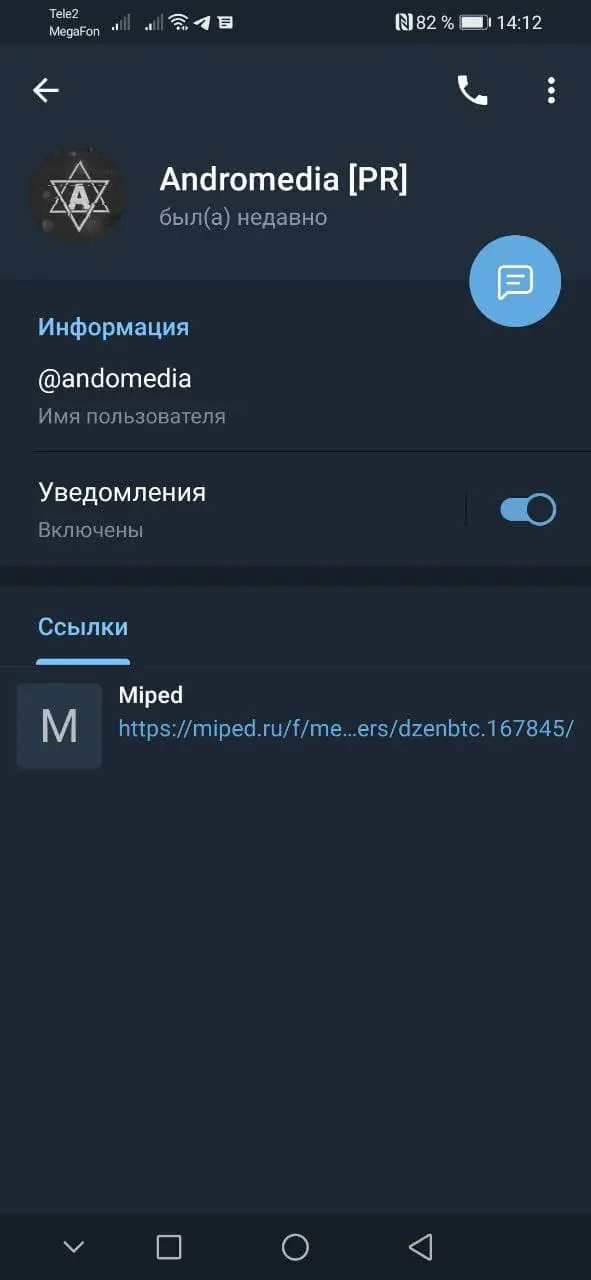Open recent apps from navigation bar
This screenshot has width=591, height=1280.
pyautogui.click(x=169, y=1246)
